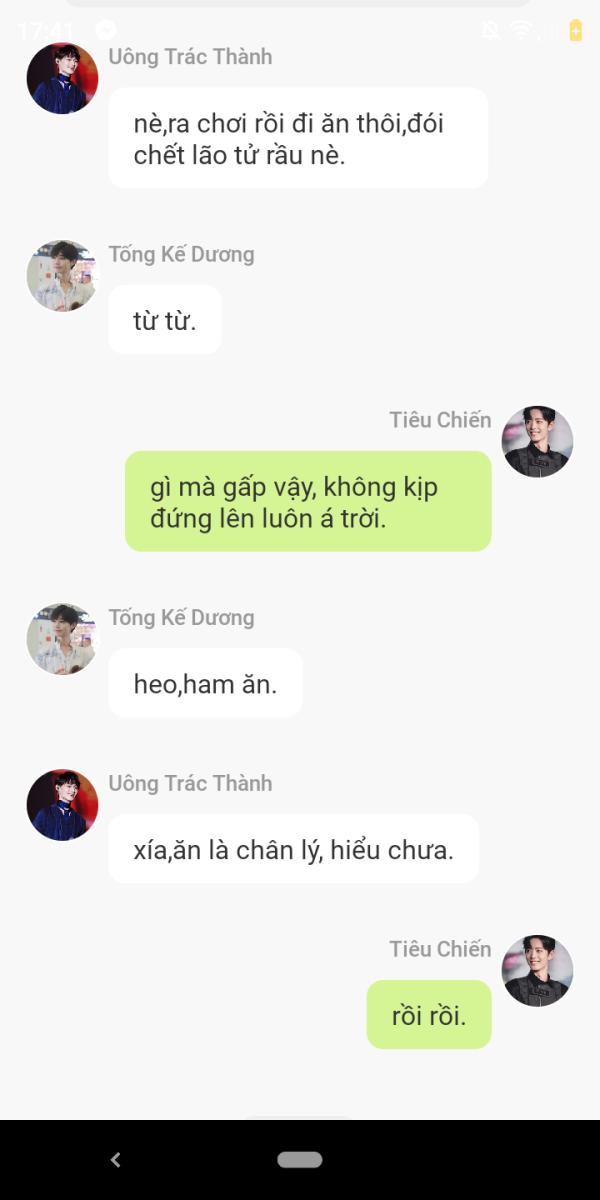This screenshot has height=1200, width=600.
Task: Tap the home pill in the navigation bar
Action: [x=300, y=1160]
